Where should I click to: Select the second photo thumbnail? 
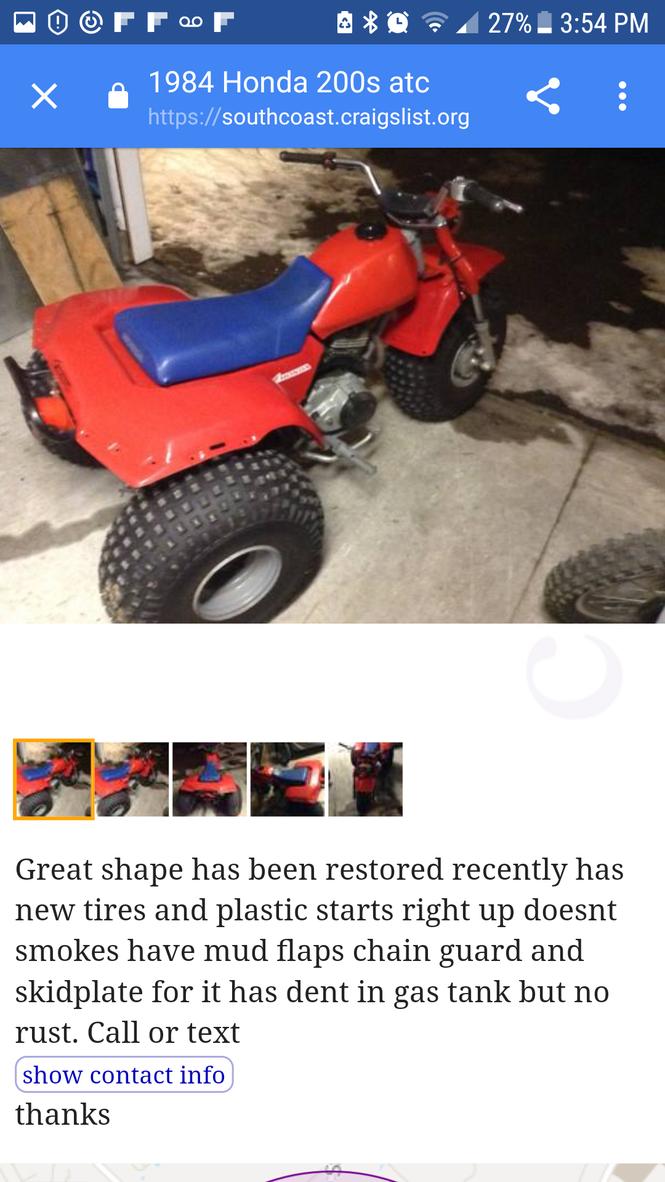(132, 779)
